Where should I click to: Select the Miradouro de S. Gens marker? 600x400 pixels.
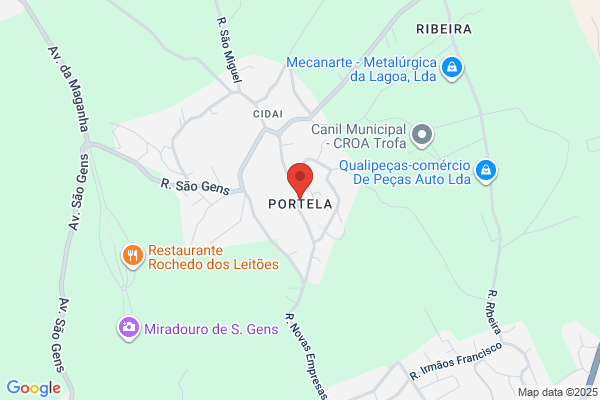[x=129, y=326]
